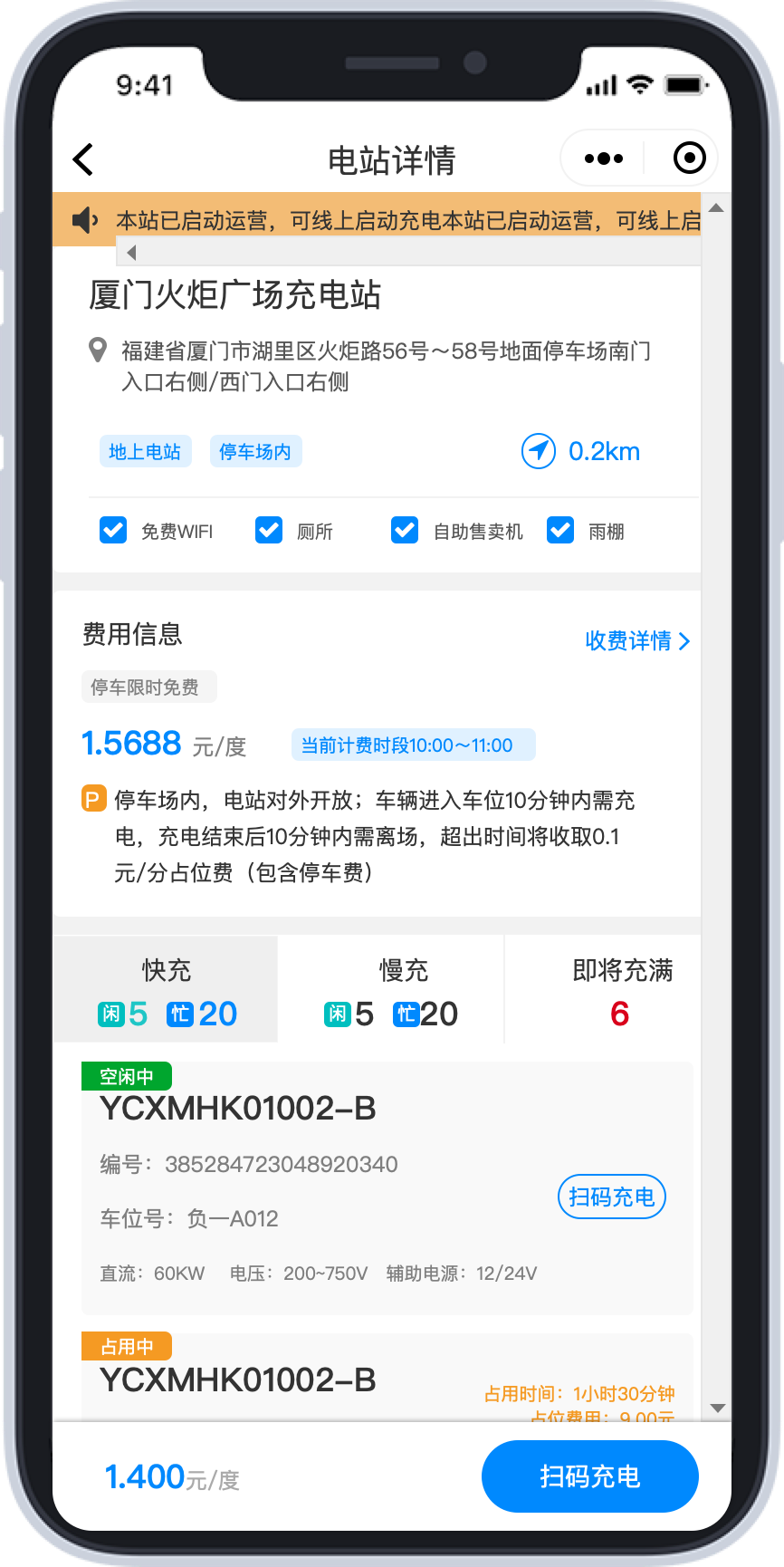Toggle the 厕所 checkbox
Image resolution: width=784 pixels, height=1567 pixels.
pyautogui.click(x=269, y=530)
